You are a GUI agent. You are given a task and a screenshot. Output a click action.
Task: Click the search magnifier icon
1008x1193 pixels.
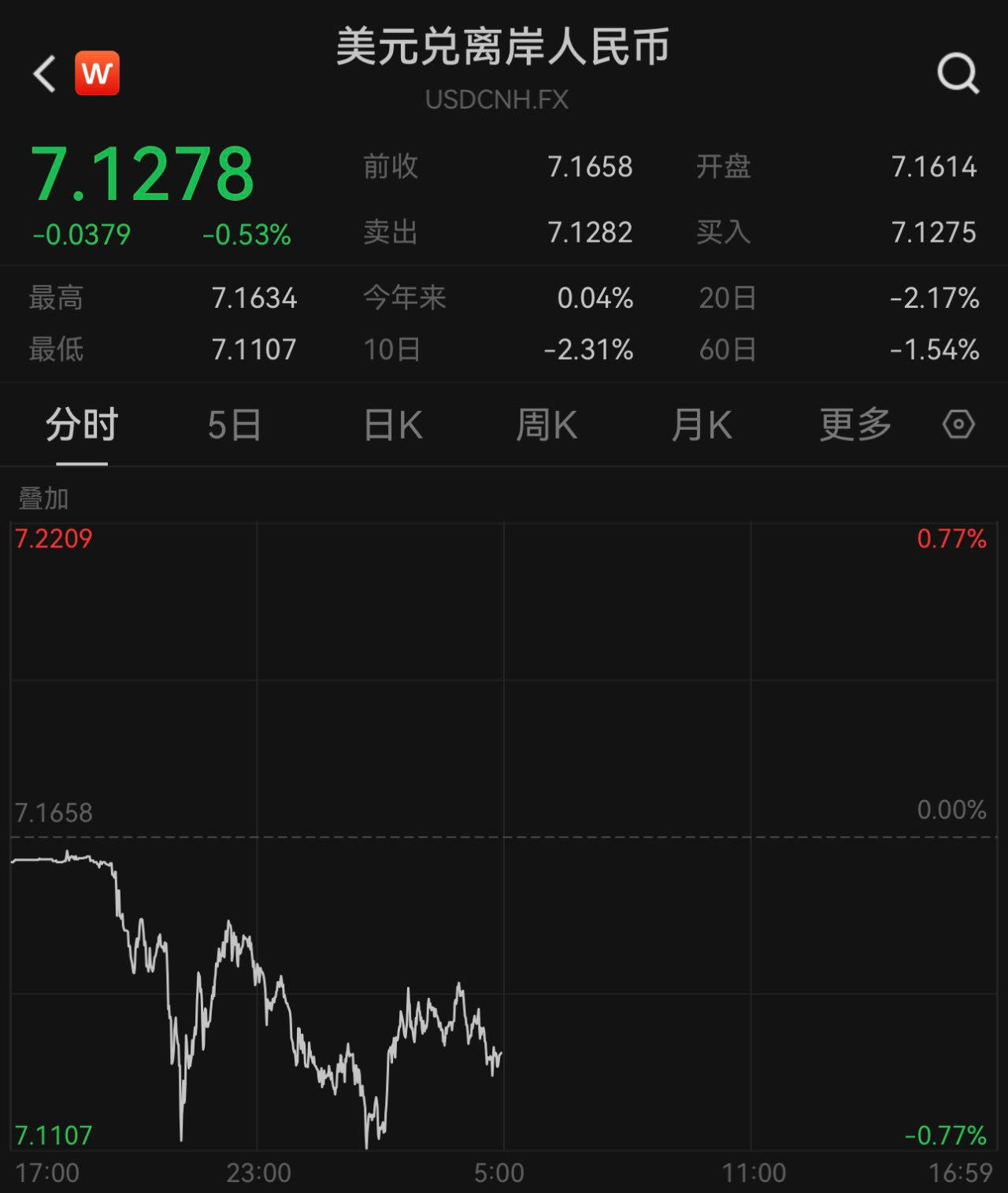click(958, 73)
